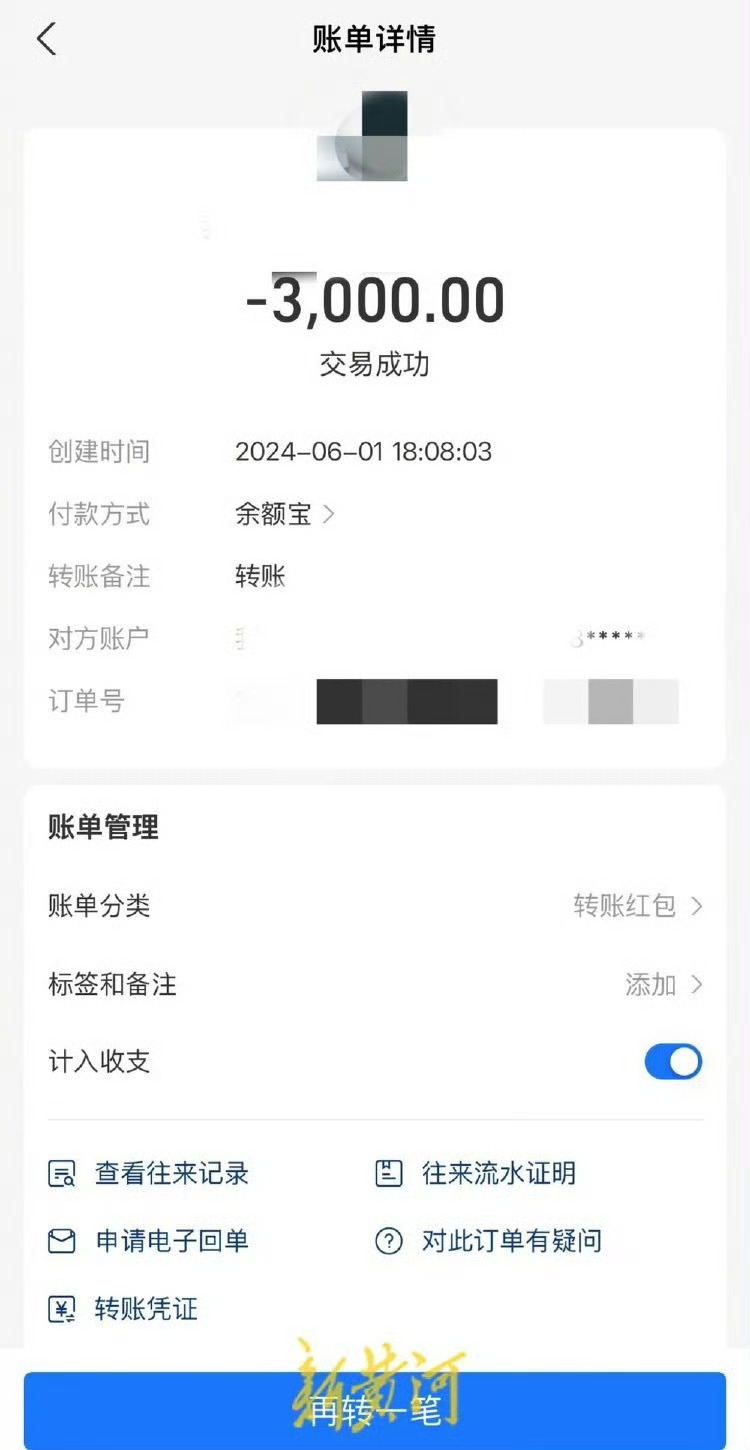The image size is (750, 1450).
Task: Open the 账单管理 section header
Action: [103, 827]
